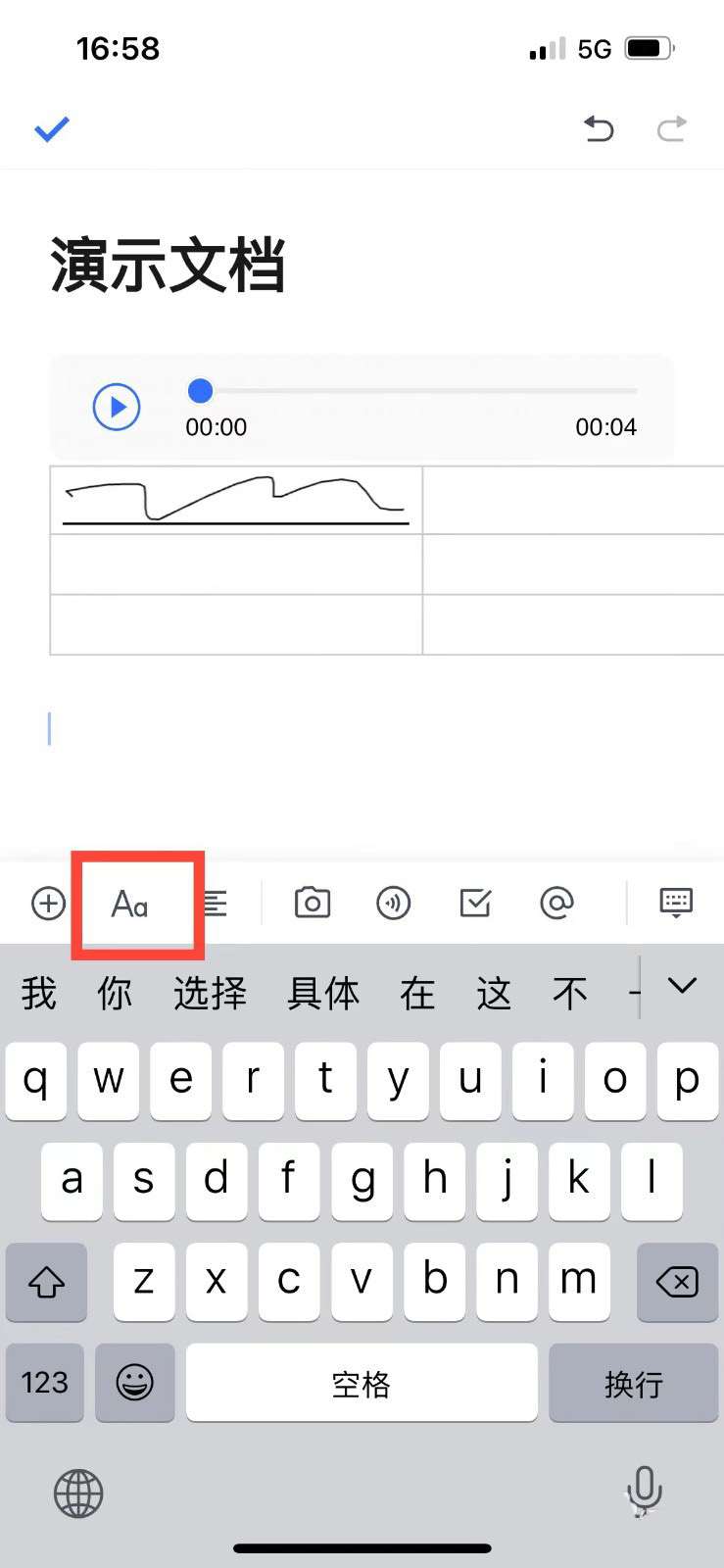Open the Aa text formatting options
The image size is (724, 1568).
pos(130,904)
